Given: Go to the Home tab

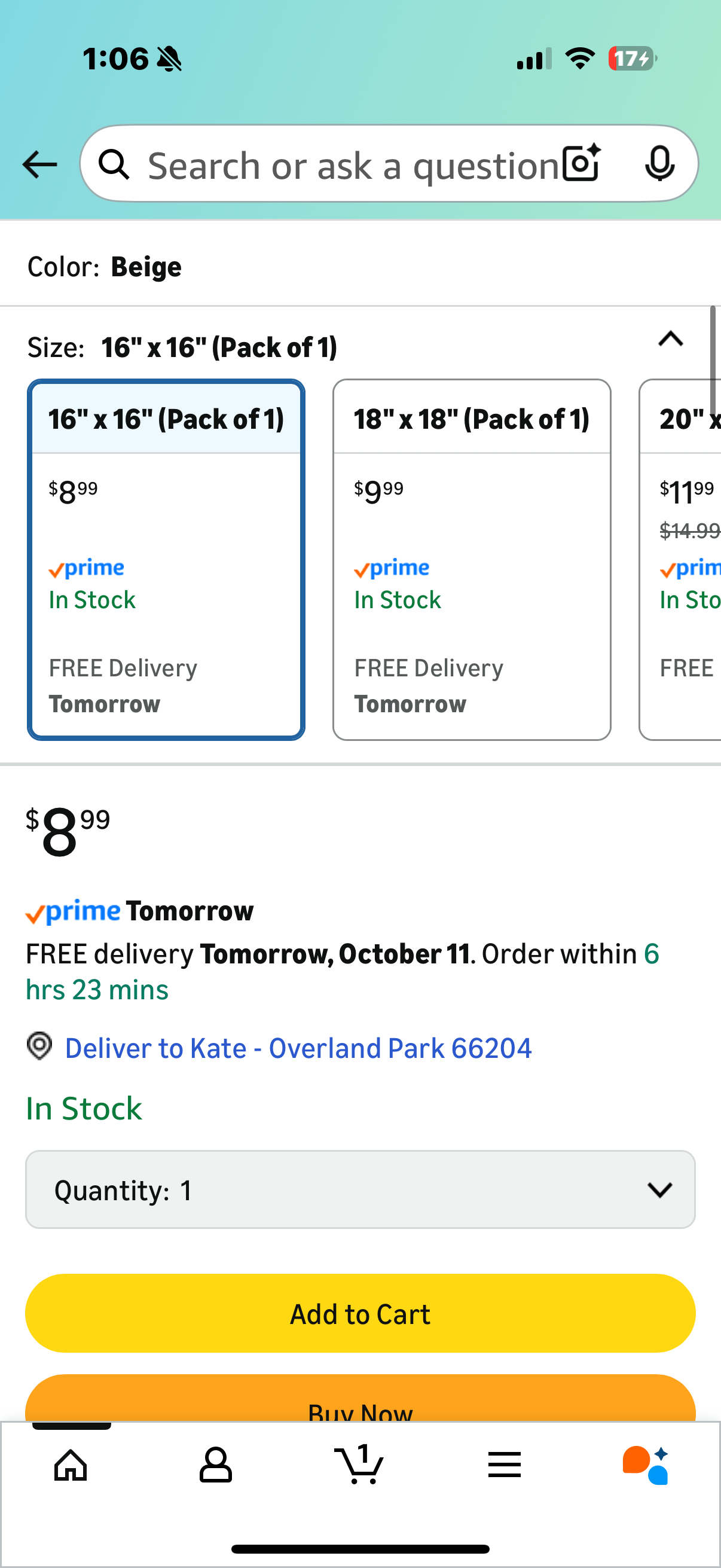Looking at the screenshot, I should (71, 1465).
